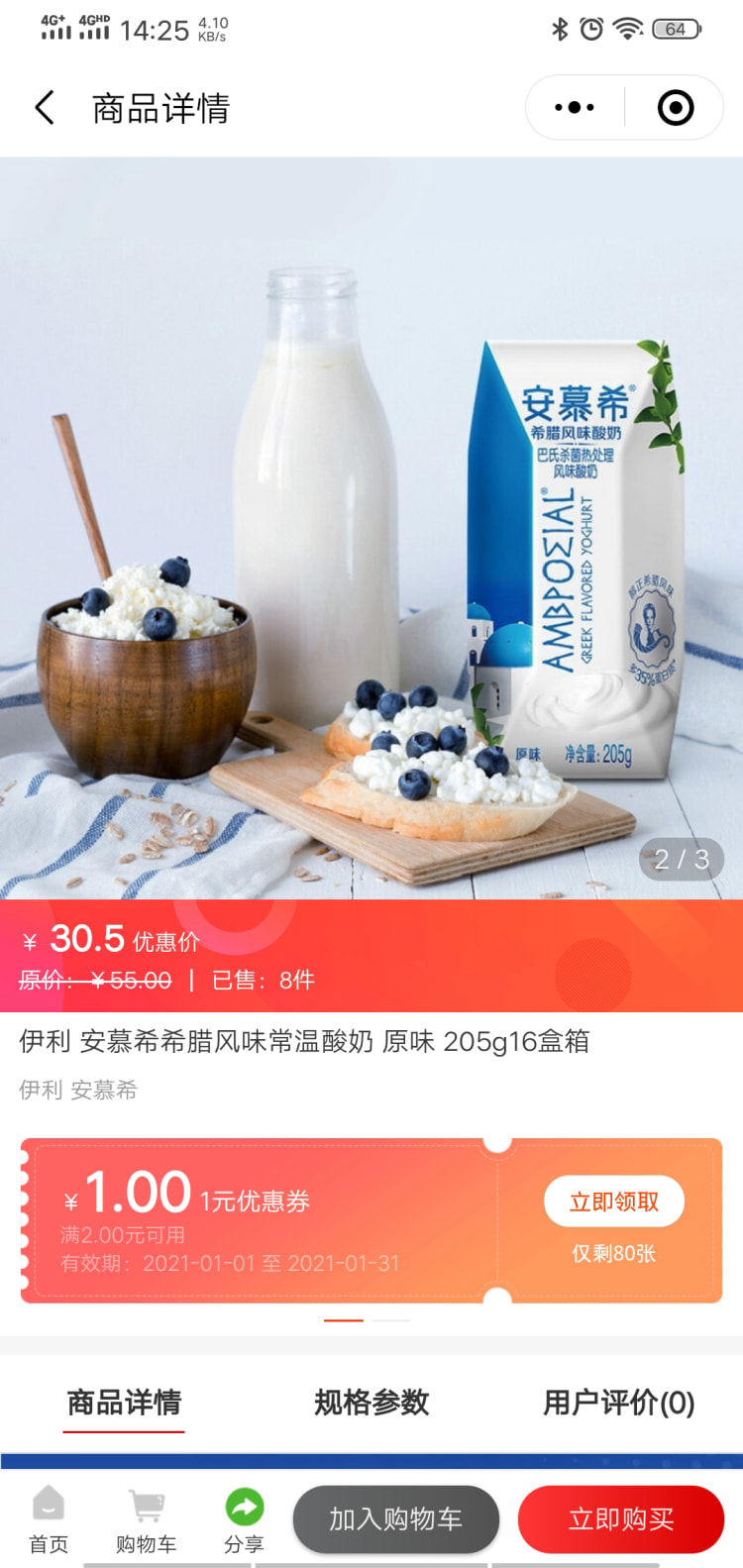Image resolution: width=743 pixels, height=1568 pixels.
Task: Buy now with 立即购买
Action: coord(621,1518)
